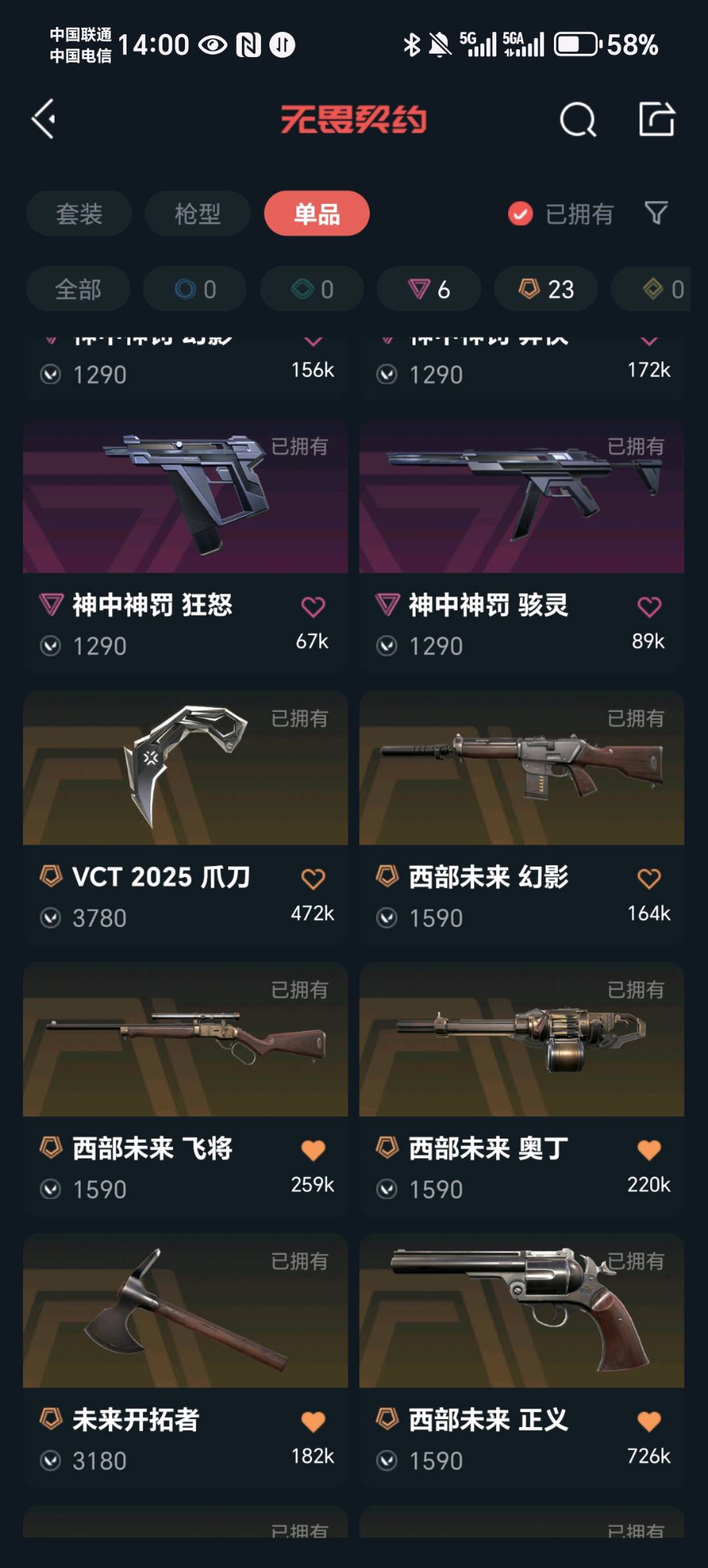This screenshot has height=1568, width=708.
Task: Like the 神中神罚 骇灵 skin
Action: (649, 607)
